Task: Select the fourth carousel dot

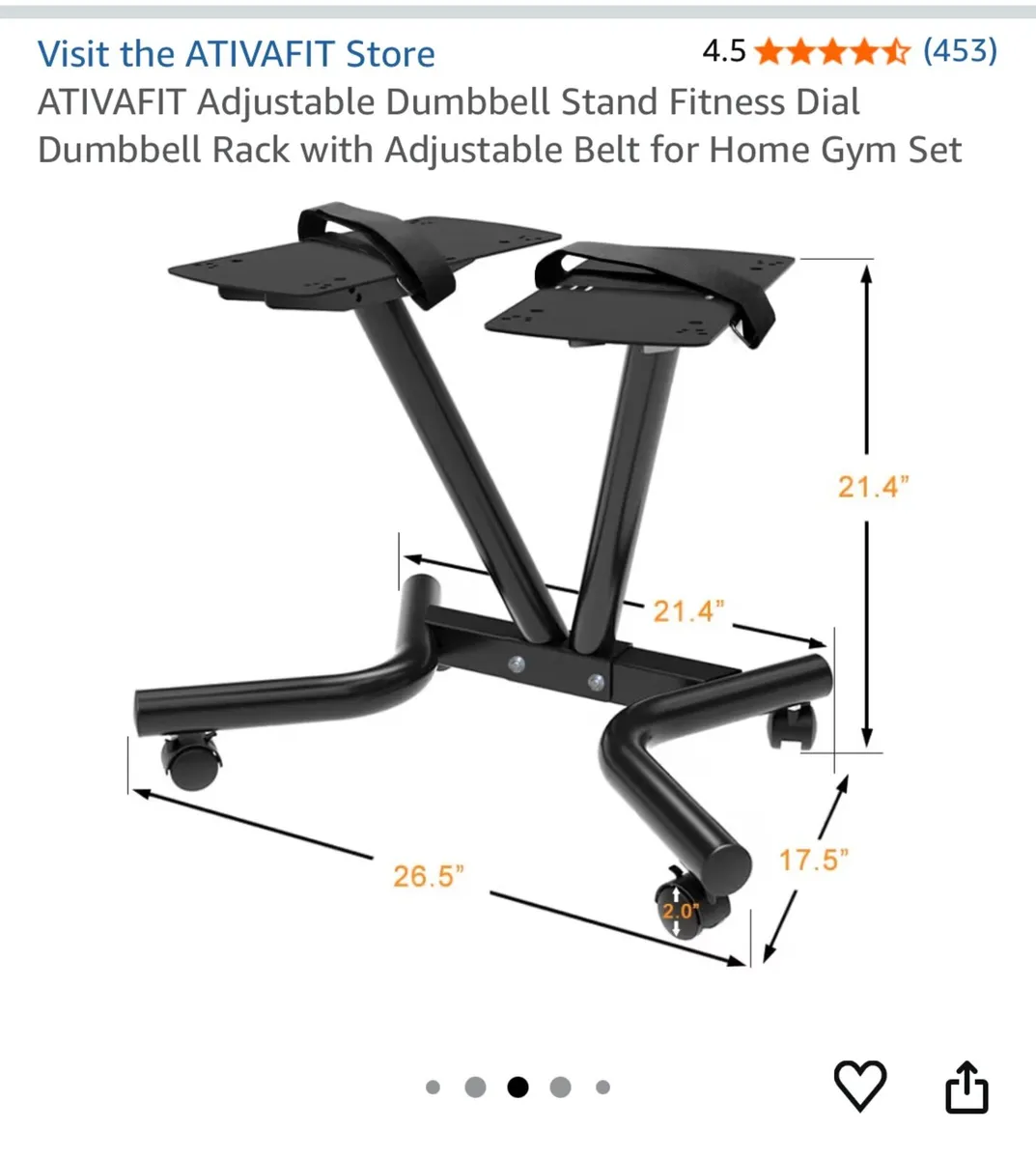Action: click(x=561, y=1088)
